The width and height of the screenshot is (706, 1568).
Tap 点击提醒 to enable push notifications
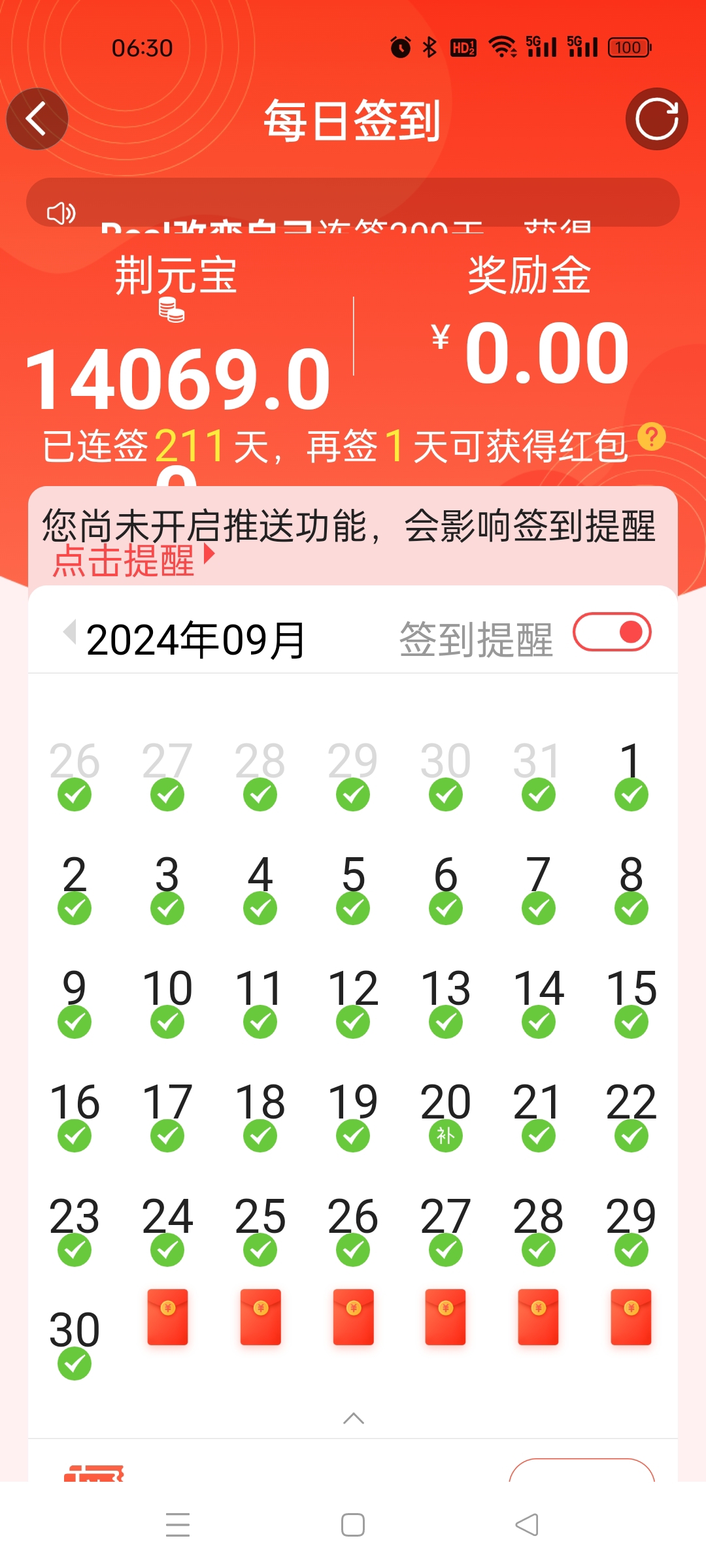[131, 561]
